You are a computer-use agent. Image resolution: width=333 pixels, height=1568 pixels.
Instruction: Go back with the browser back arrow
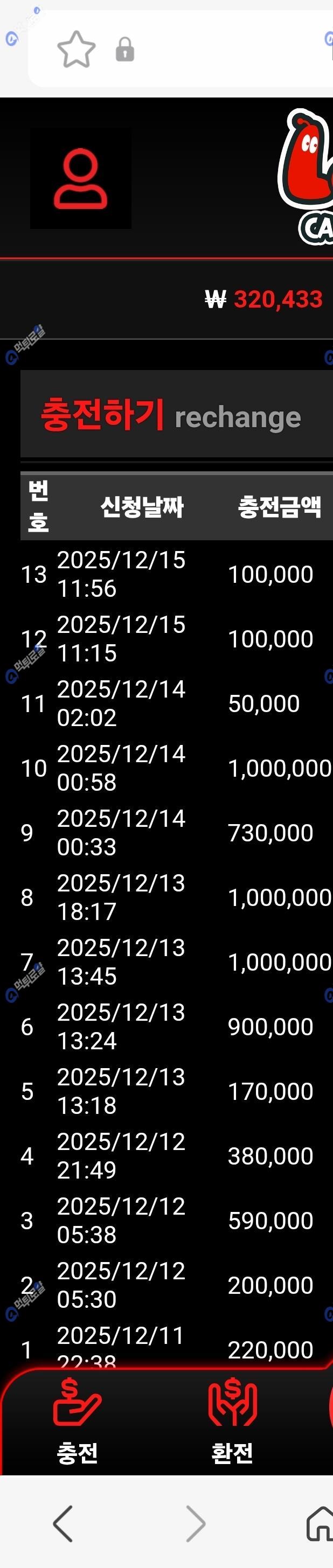coord(63,1524)
